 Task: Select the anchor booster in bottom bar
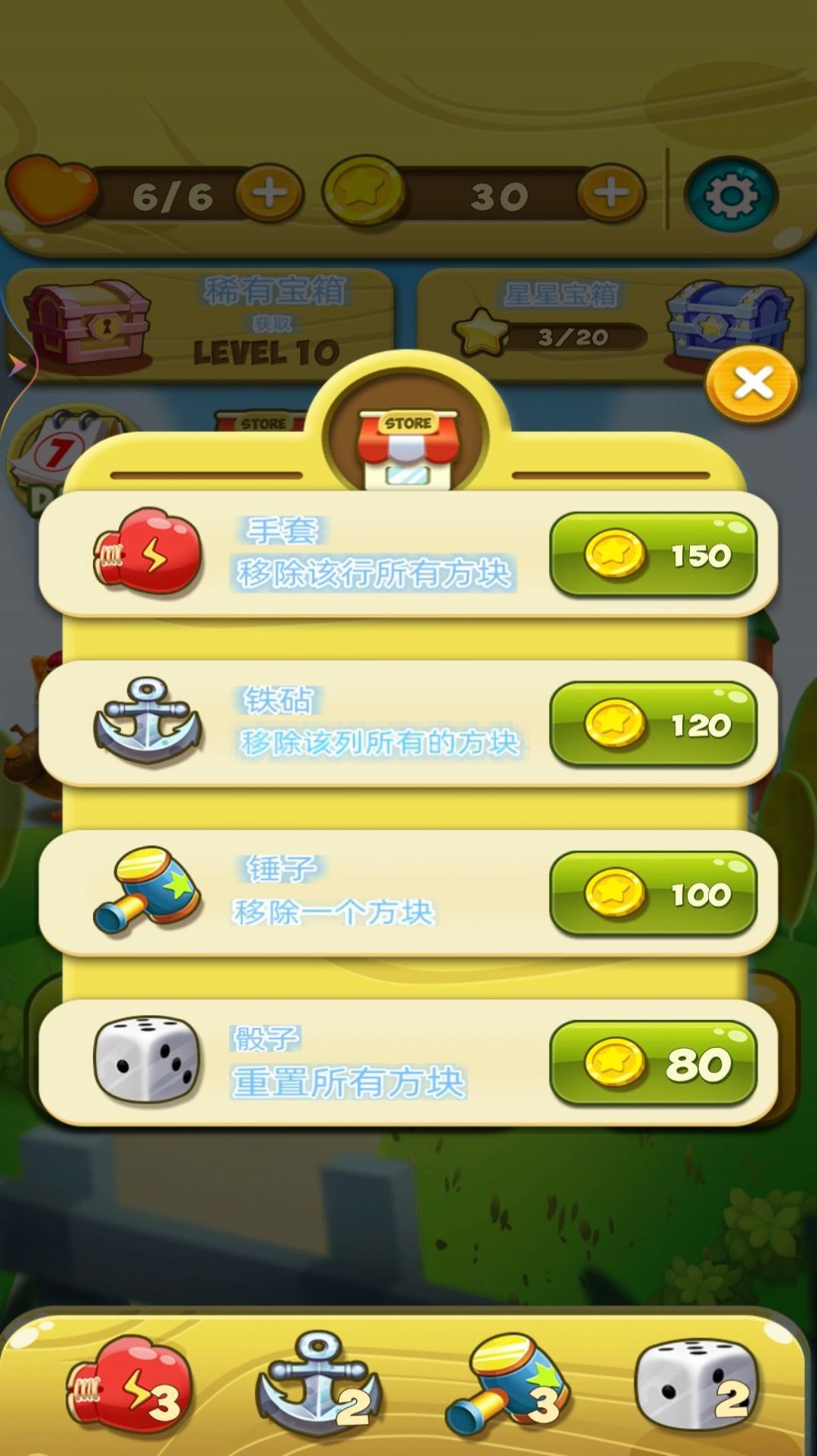pos(318,1381)
